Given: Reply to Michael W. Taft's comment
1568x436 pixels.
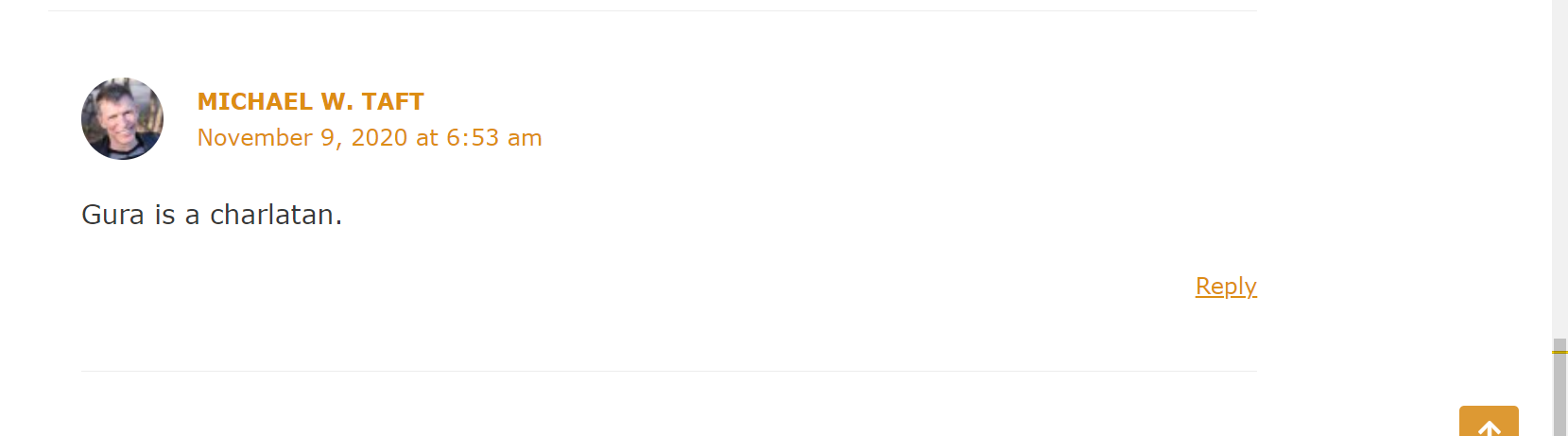Looking at the screenshot, I should (1225, 286).
